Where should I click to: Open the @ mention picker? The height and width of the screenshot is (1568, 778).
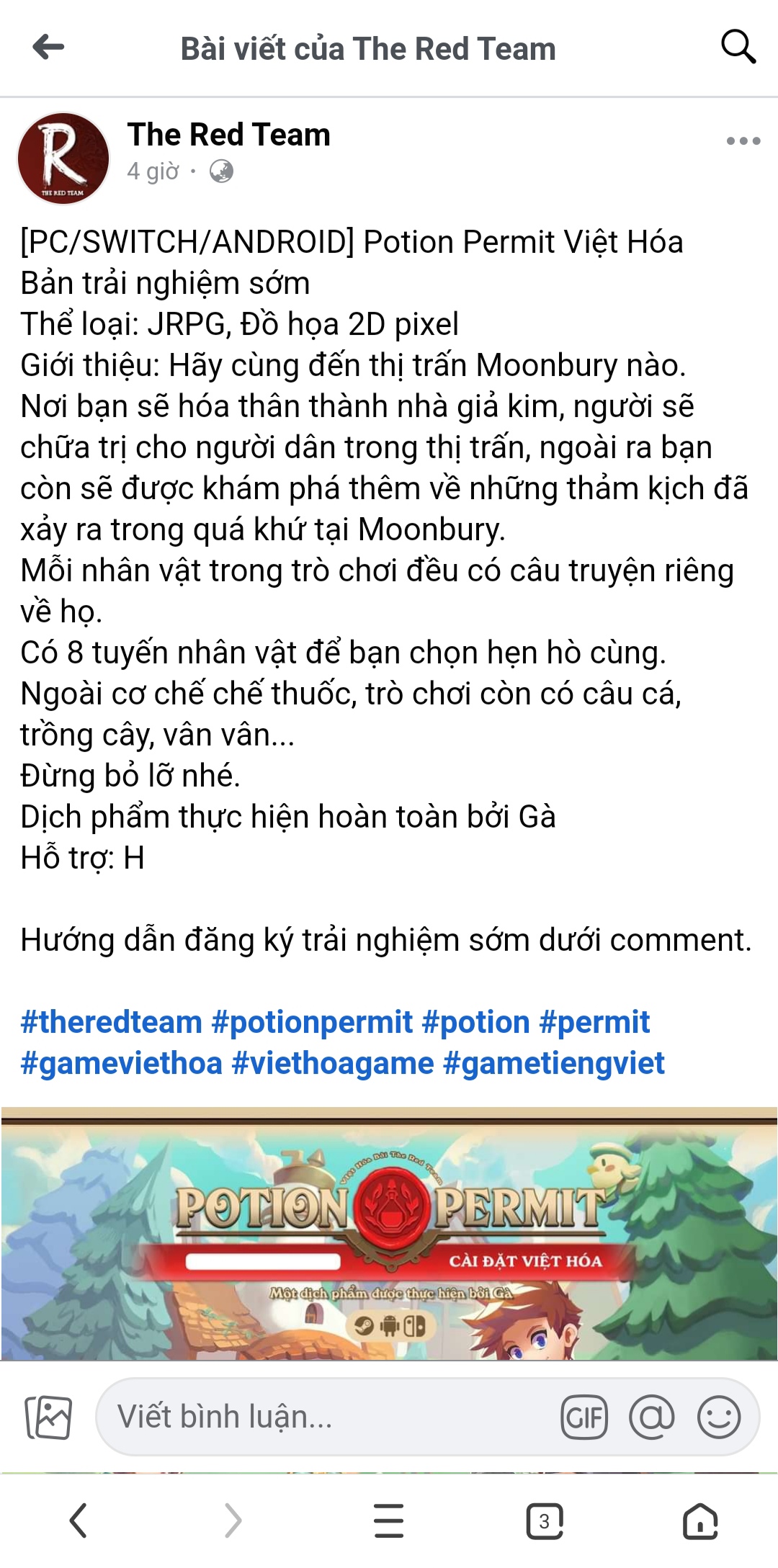(x=651, y=1417)
